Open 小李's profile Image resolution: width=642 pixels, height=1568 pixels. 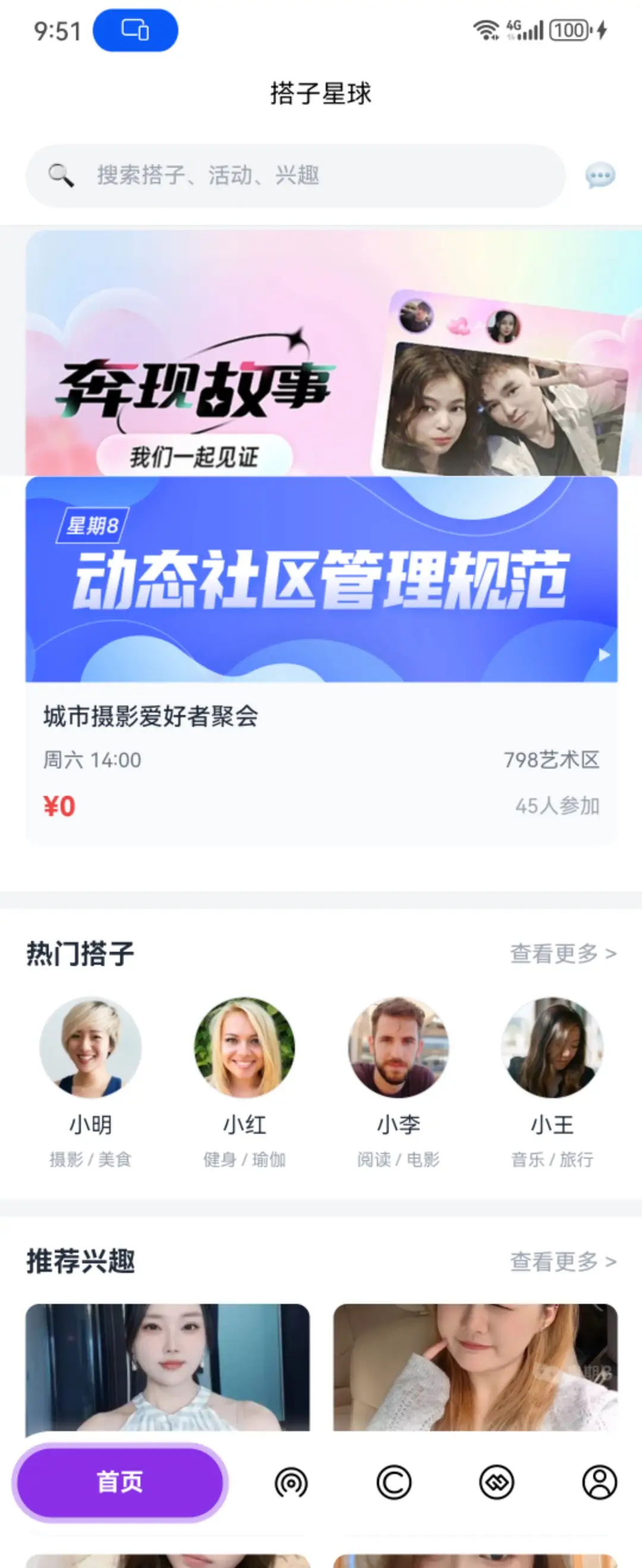[398, 1048]
